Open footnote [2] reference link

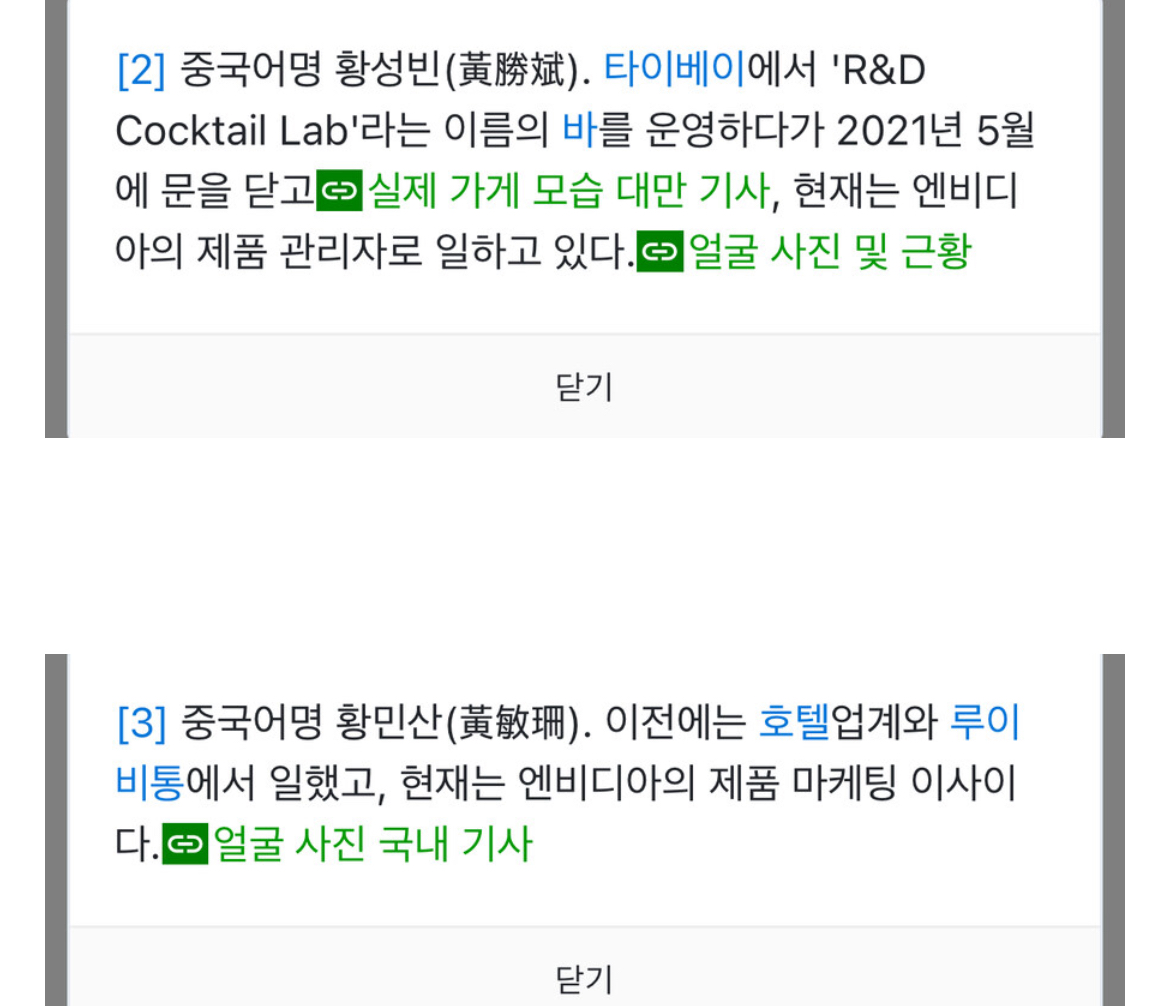coord(141,72)
